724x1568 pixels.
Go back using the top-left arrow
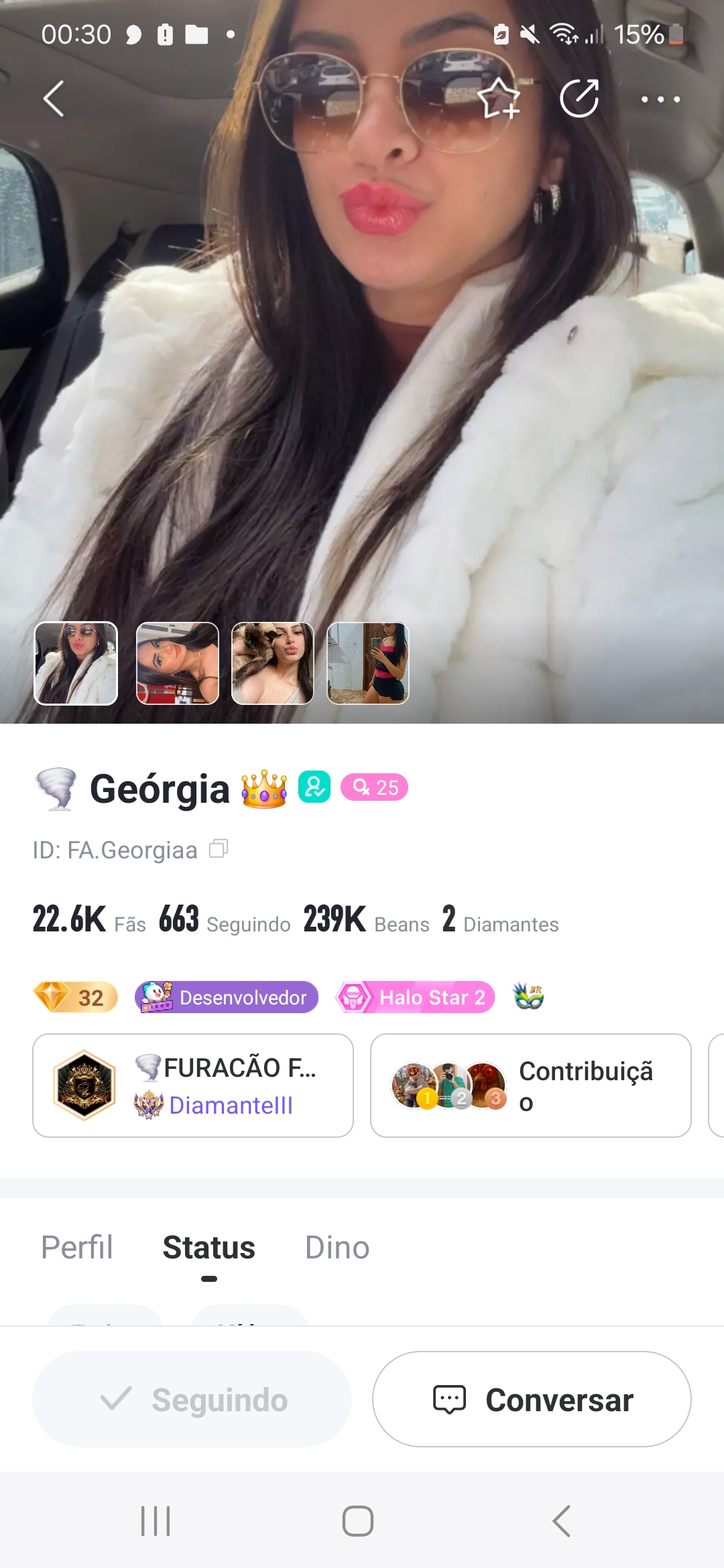click(54, 99)
